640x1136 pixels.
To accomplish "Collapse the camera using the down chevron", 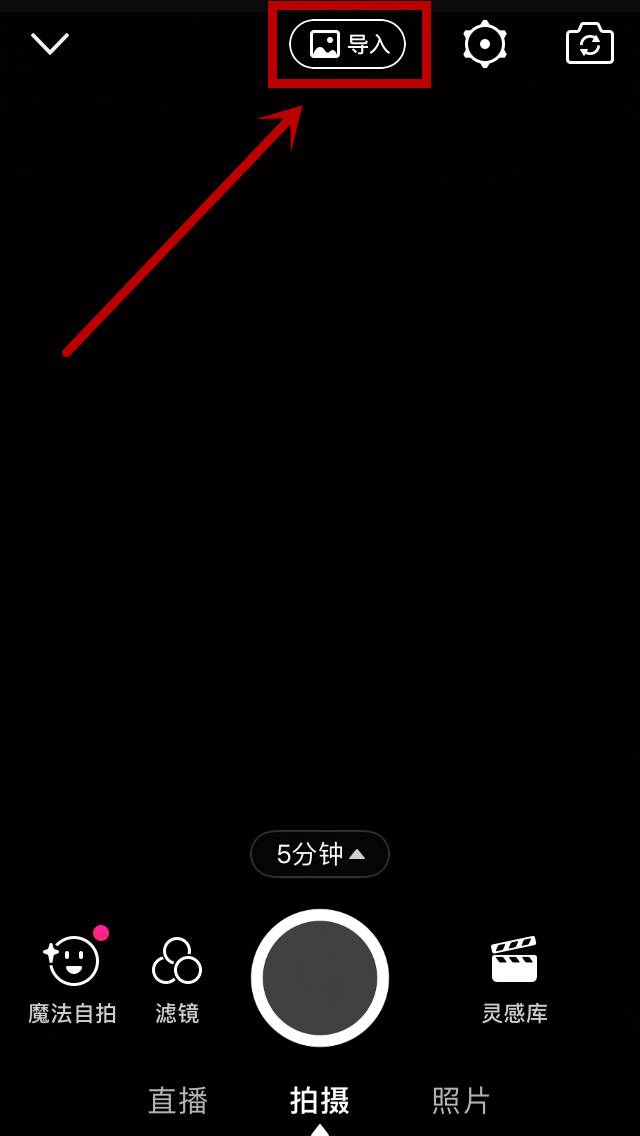I will [x=50, y=44].
